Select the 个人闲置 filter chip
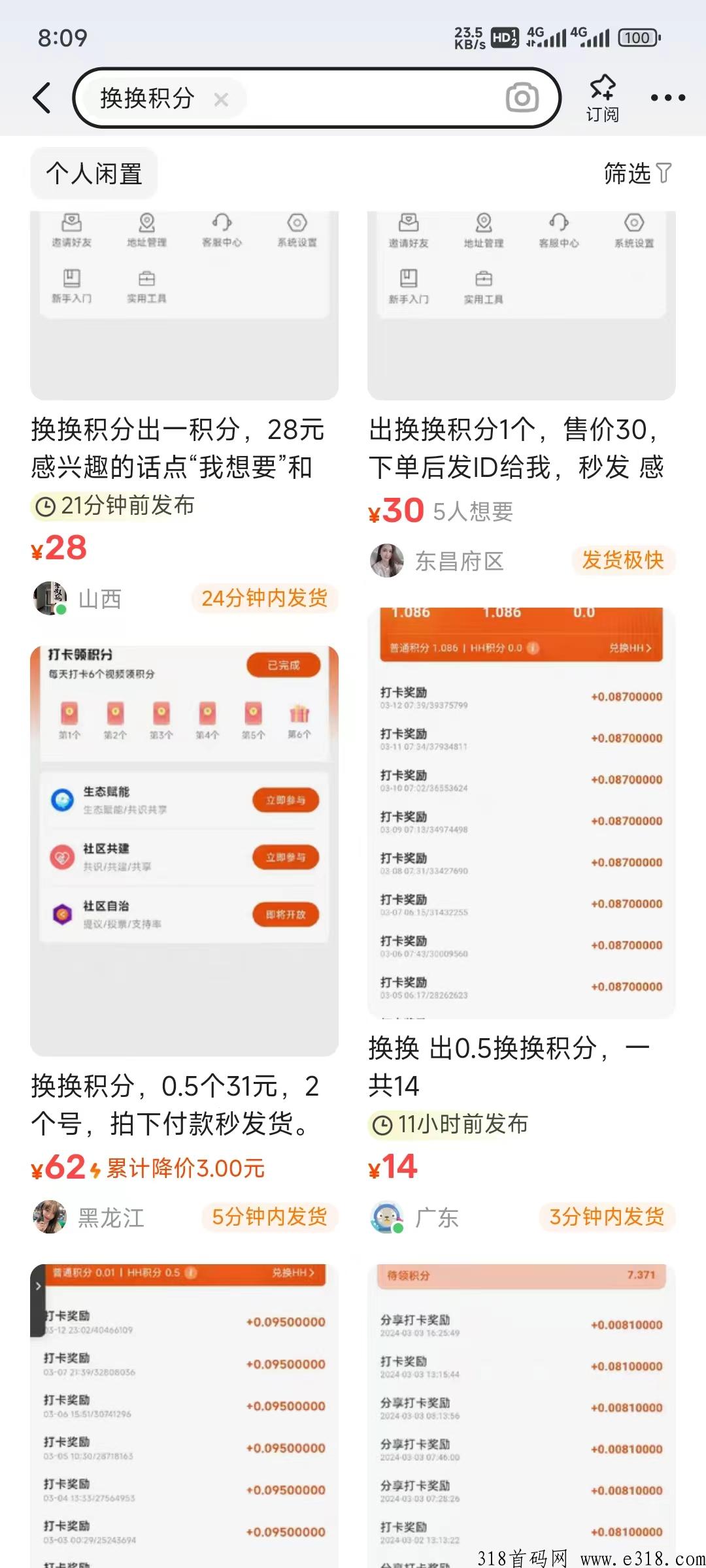The height and width of the screenshot is (1568, 706). [94, 174]
